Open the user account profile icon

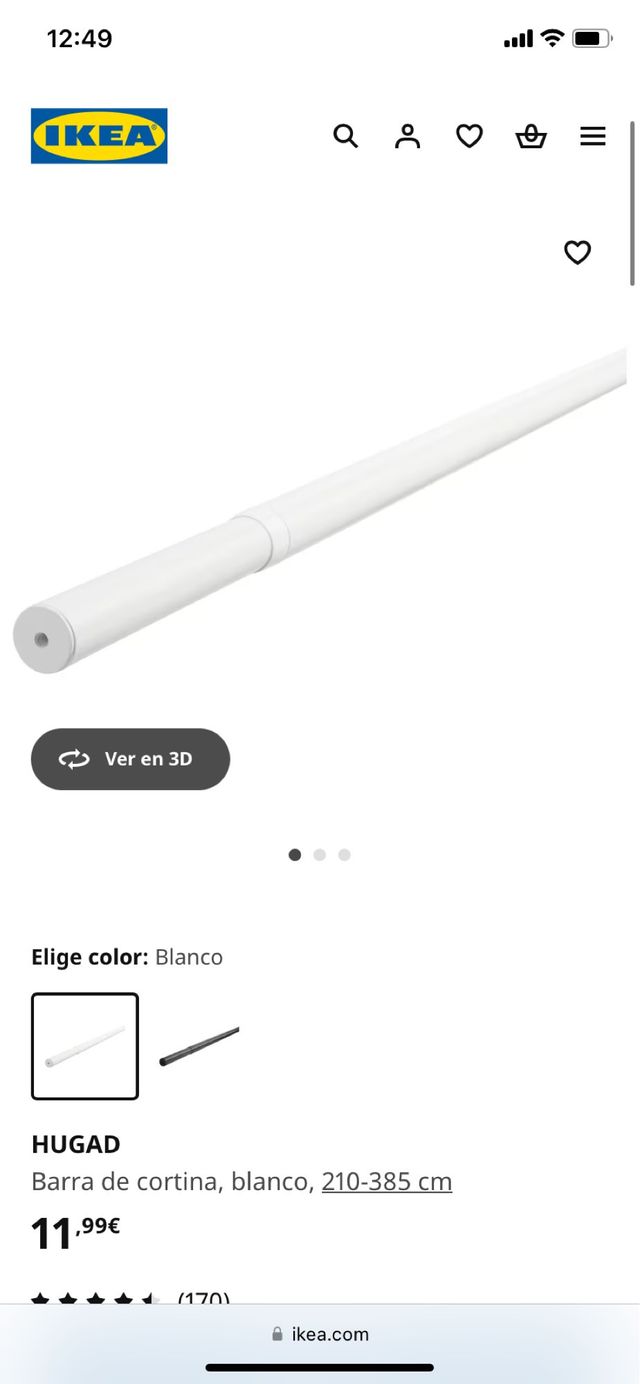[407, 136]
